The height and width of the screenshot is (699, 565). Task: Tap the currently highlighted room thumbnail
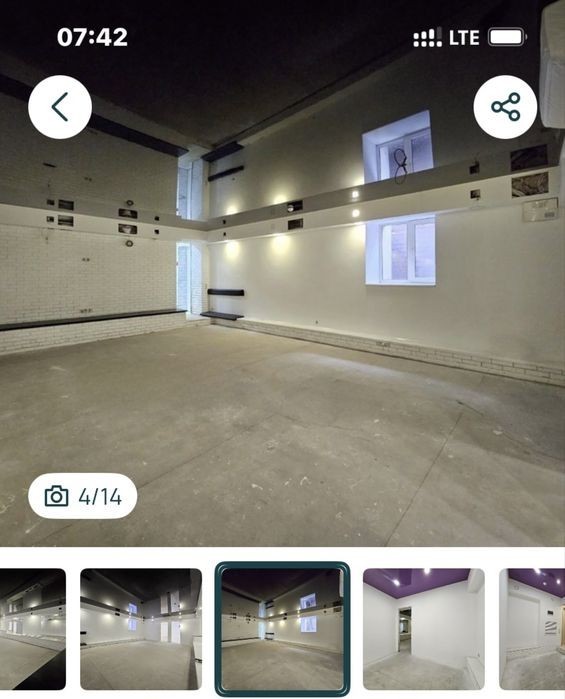(x=282, y=629)
